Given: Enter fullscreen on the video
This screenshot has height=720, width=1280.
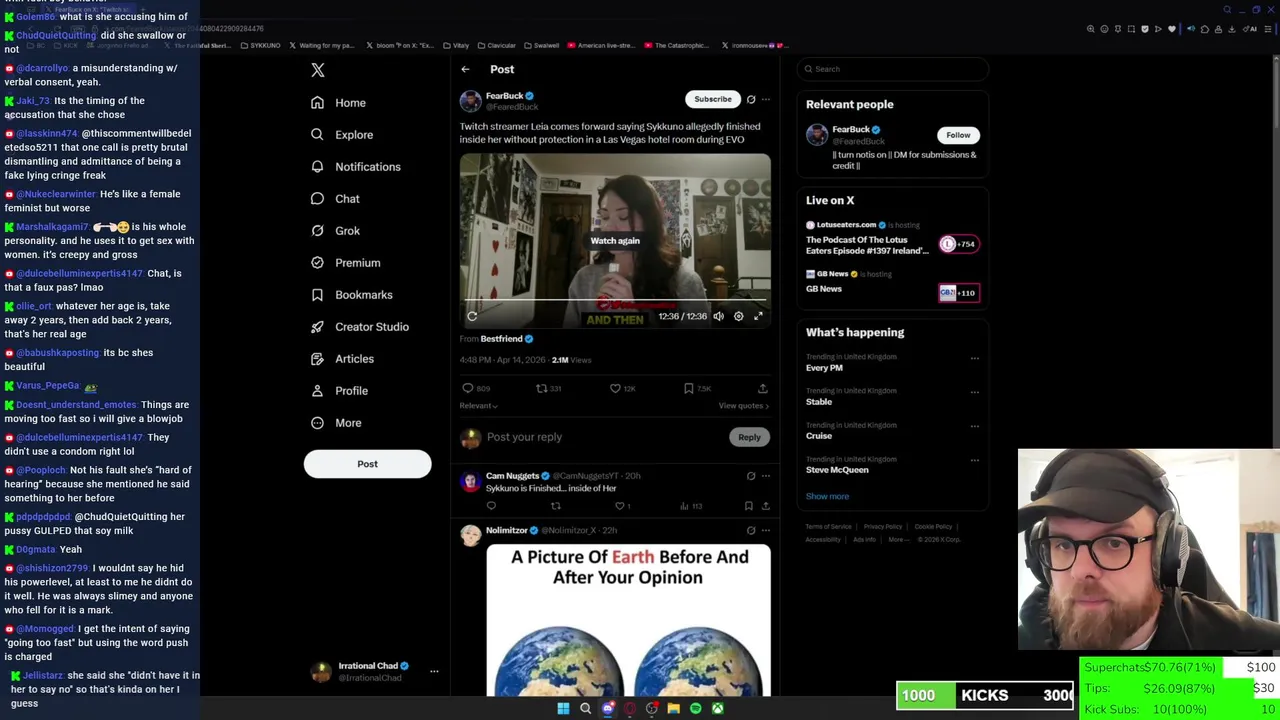Looking at the screenshot, I should [x=758, y=316].
